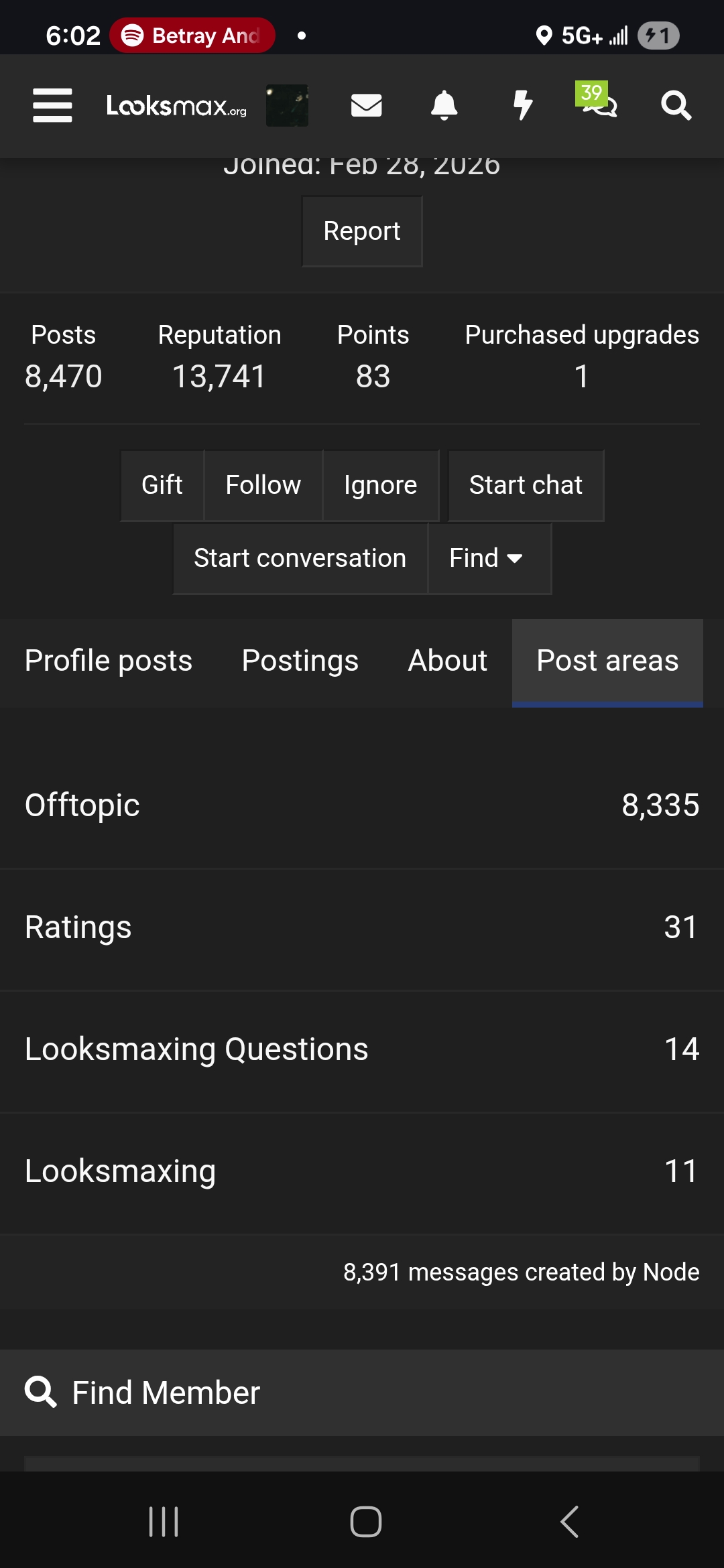Switch to the Postings tab

300,661
